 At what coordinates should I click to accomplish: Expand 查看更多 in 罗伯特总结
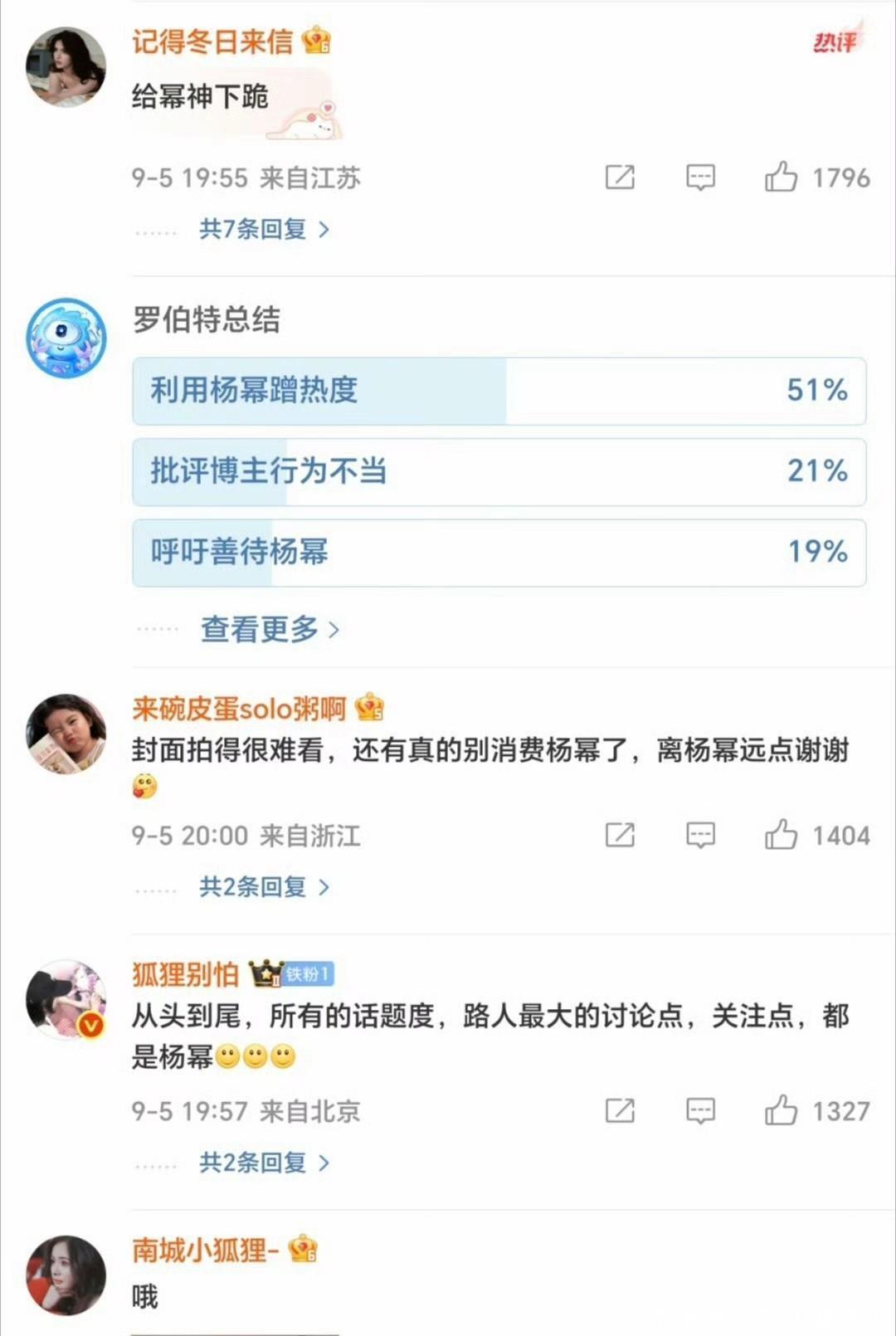coord(270,630)
